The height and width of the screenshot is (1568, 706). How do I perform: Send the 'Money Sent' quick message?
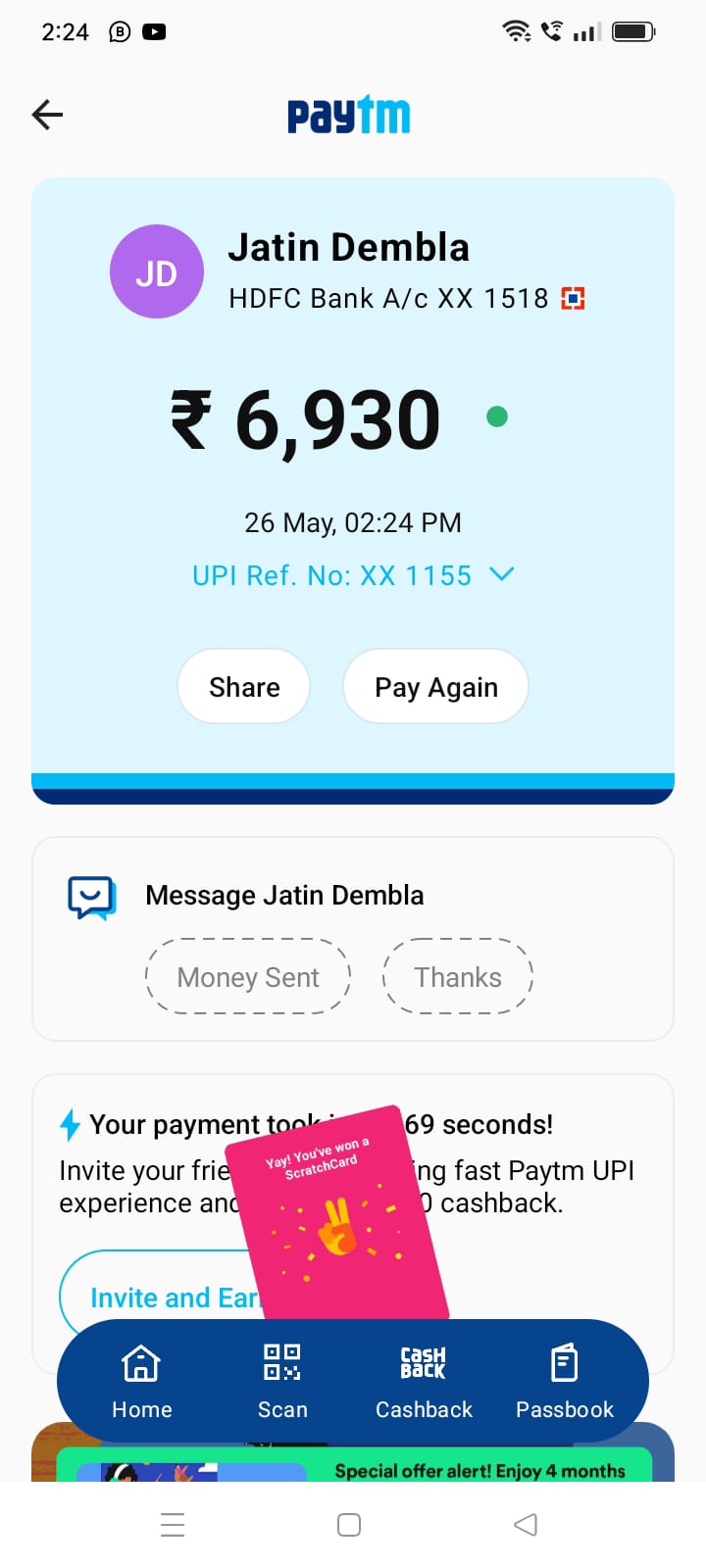click(x=248, y=977)
